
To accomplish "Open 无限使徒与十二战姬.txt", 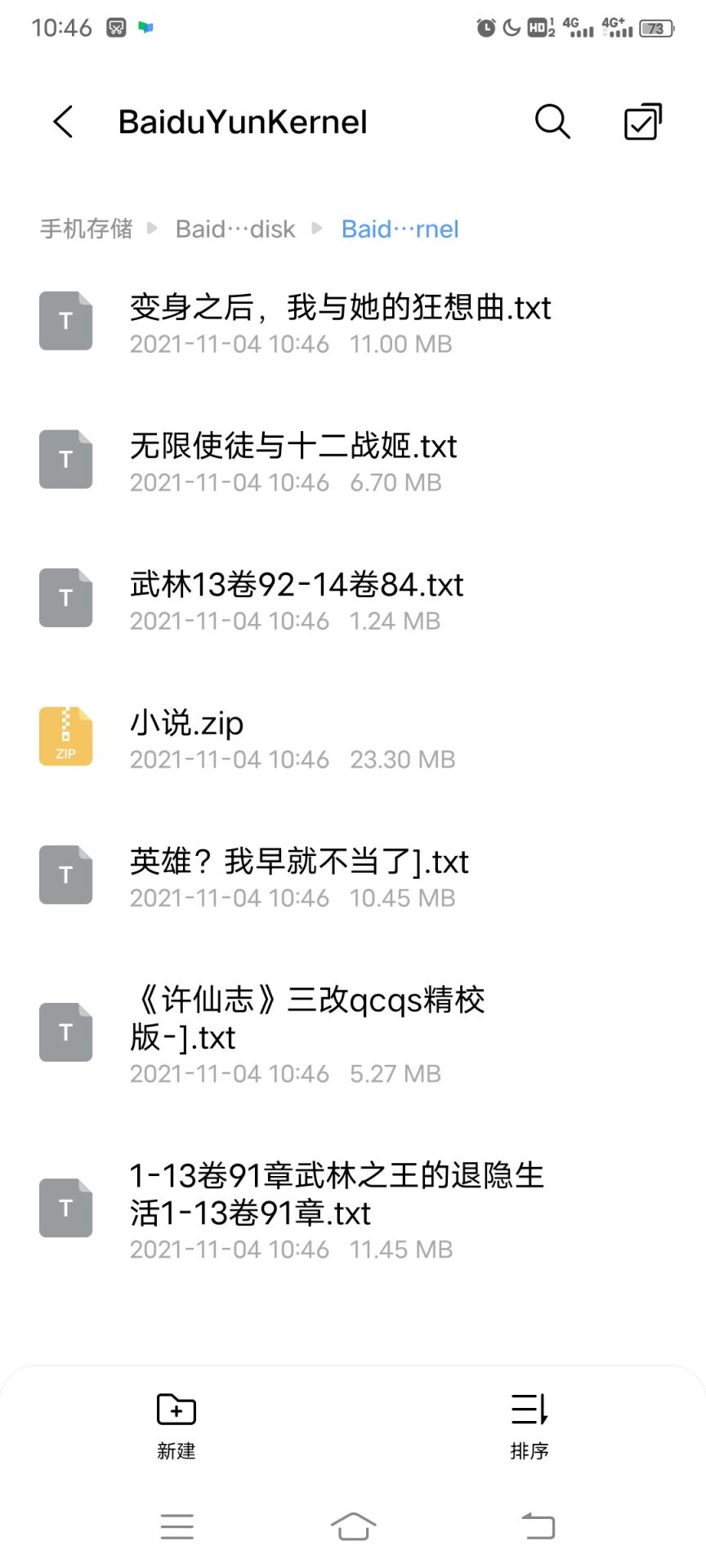I will coord(294,461).
